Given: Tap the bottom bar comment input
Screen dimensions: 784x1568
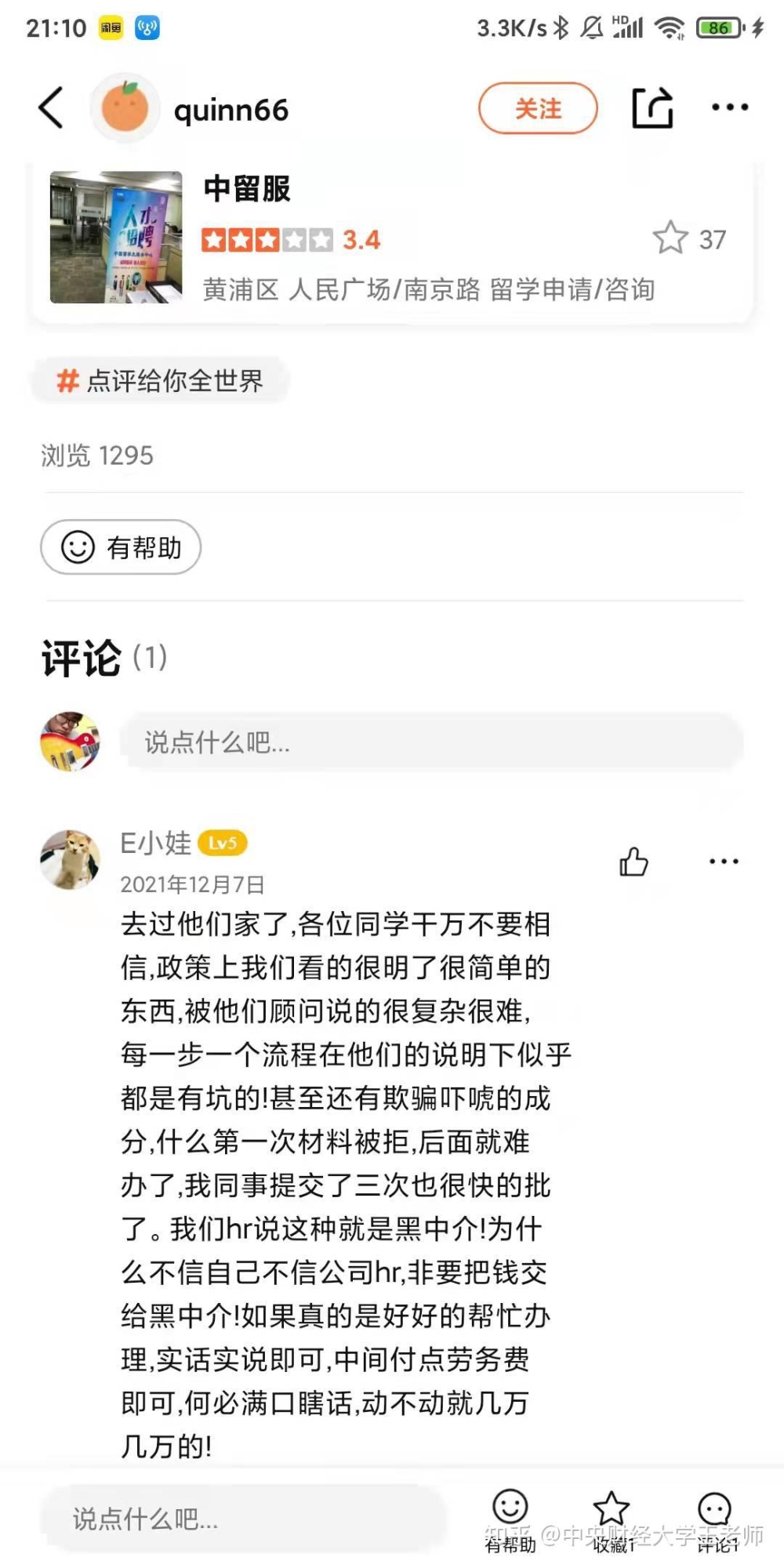Looking at the screenshot, I should [x=243, y=1519].
